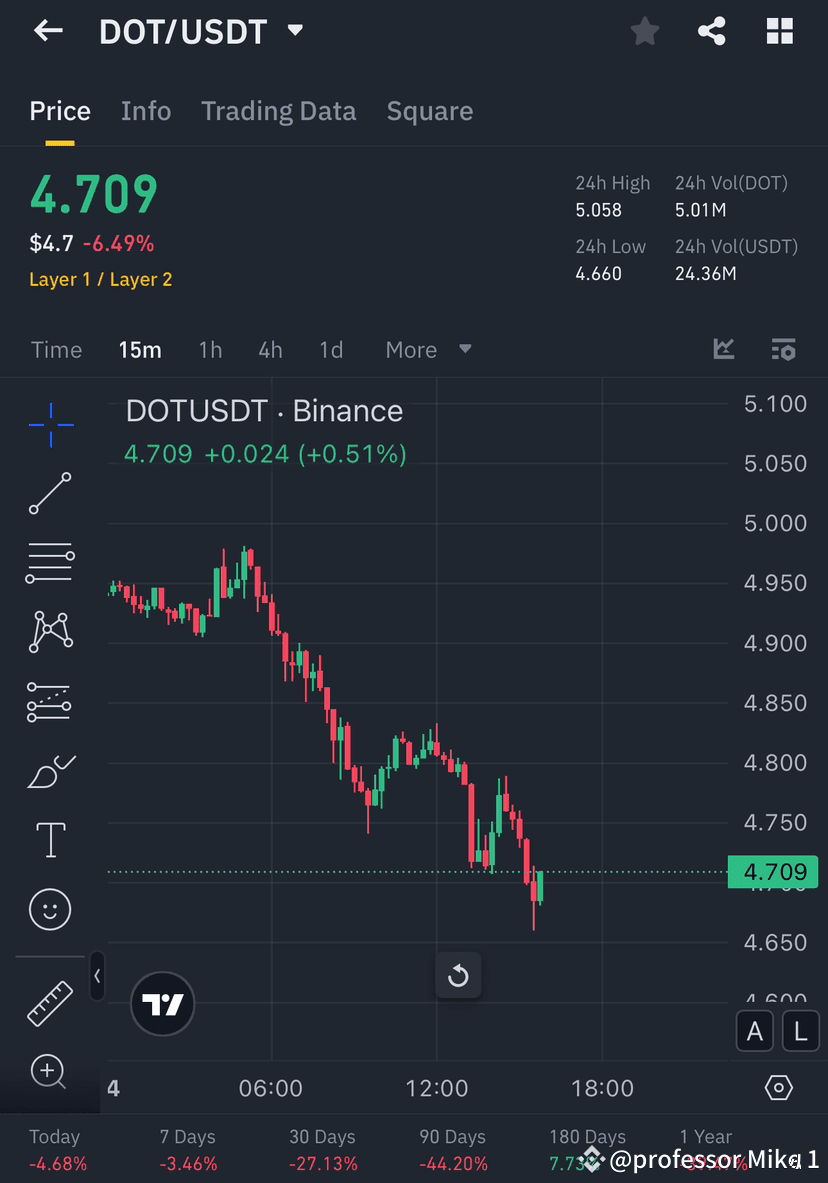Select the 1h chart interval
This screenshot has width=828, height=1183.
[210, 349]
